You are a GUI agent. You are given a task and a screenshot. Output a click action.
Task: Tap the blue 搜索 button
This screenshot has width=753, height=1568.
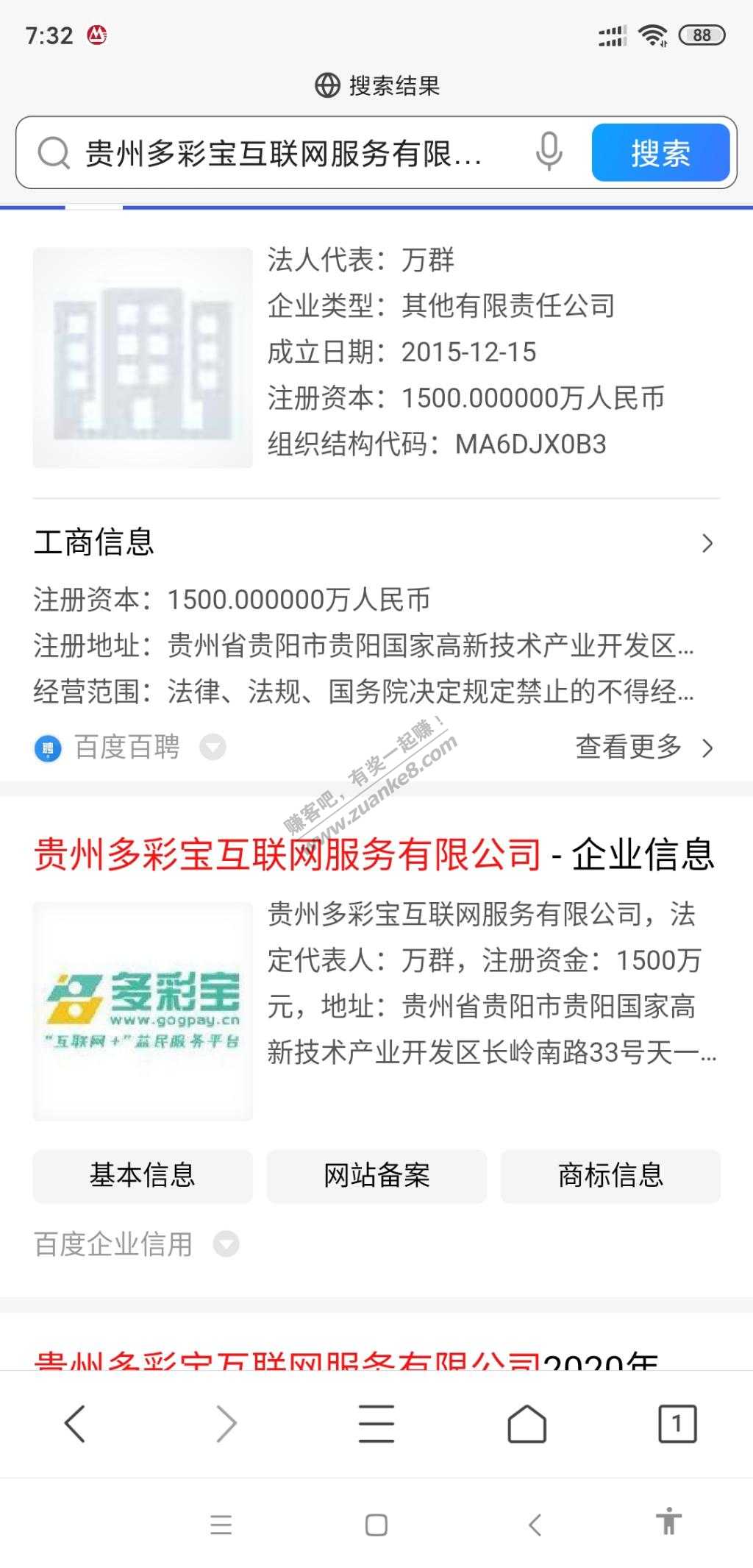pos(660,153)
